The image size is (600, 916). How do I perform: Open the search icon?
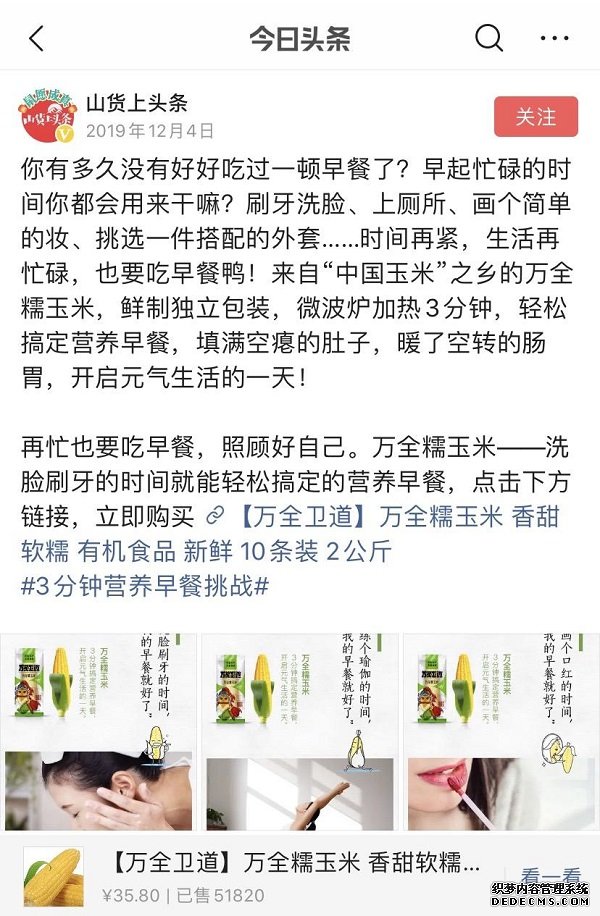pos(489,39)
